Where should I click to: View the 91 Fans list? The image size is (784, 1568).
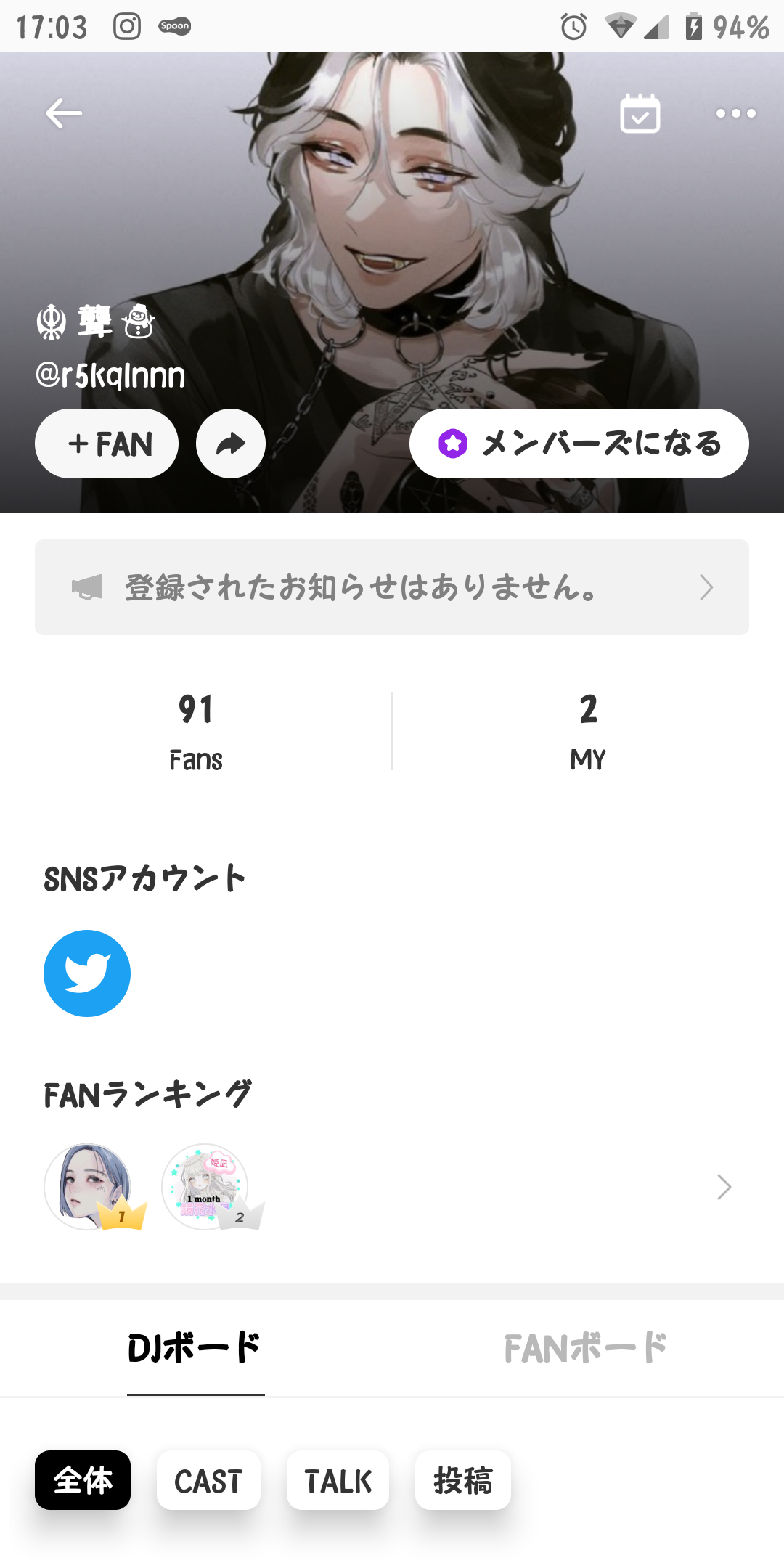196,731
